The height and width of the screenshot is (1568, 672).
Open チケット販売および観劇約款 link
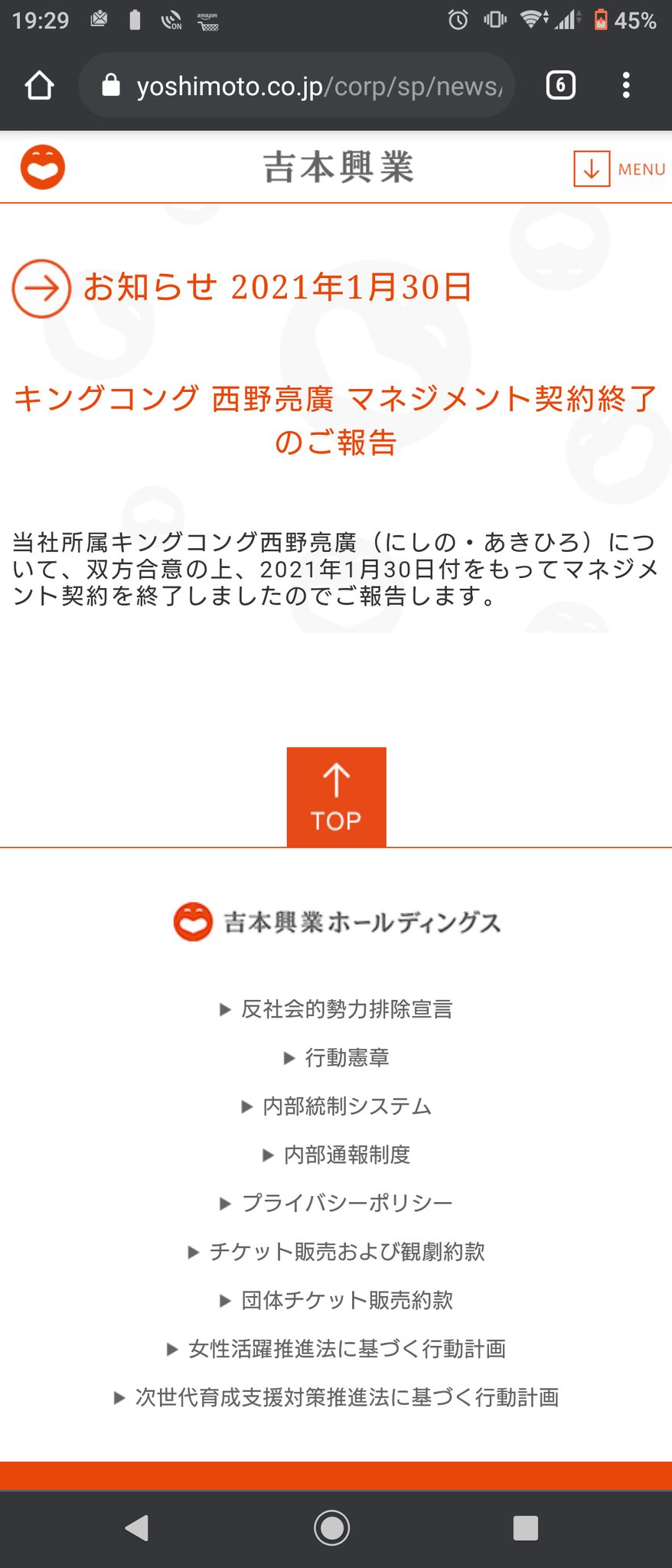[346, 1251]
